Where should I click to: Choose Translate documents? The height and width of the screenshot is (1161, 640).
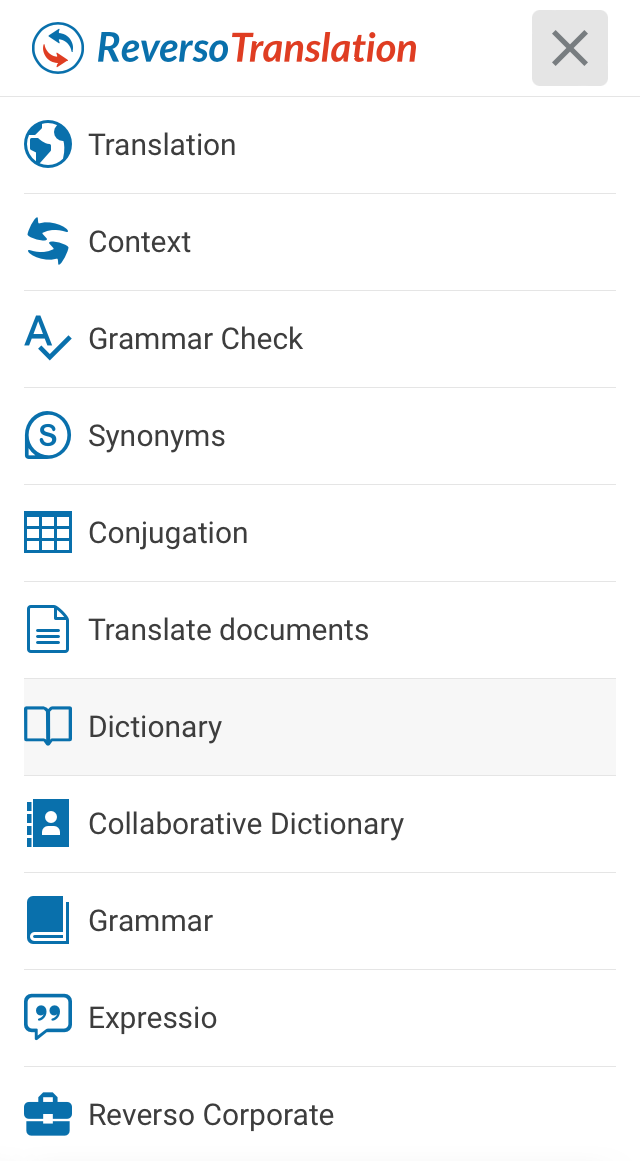[x=320, y=630]
